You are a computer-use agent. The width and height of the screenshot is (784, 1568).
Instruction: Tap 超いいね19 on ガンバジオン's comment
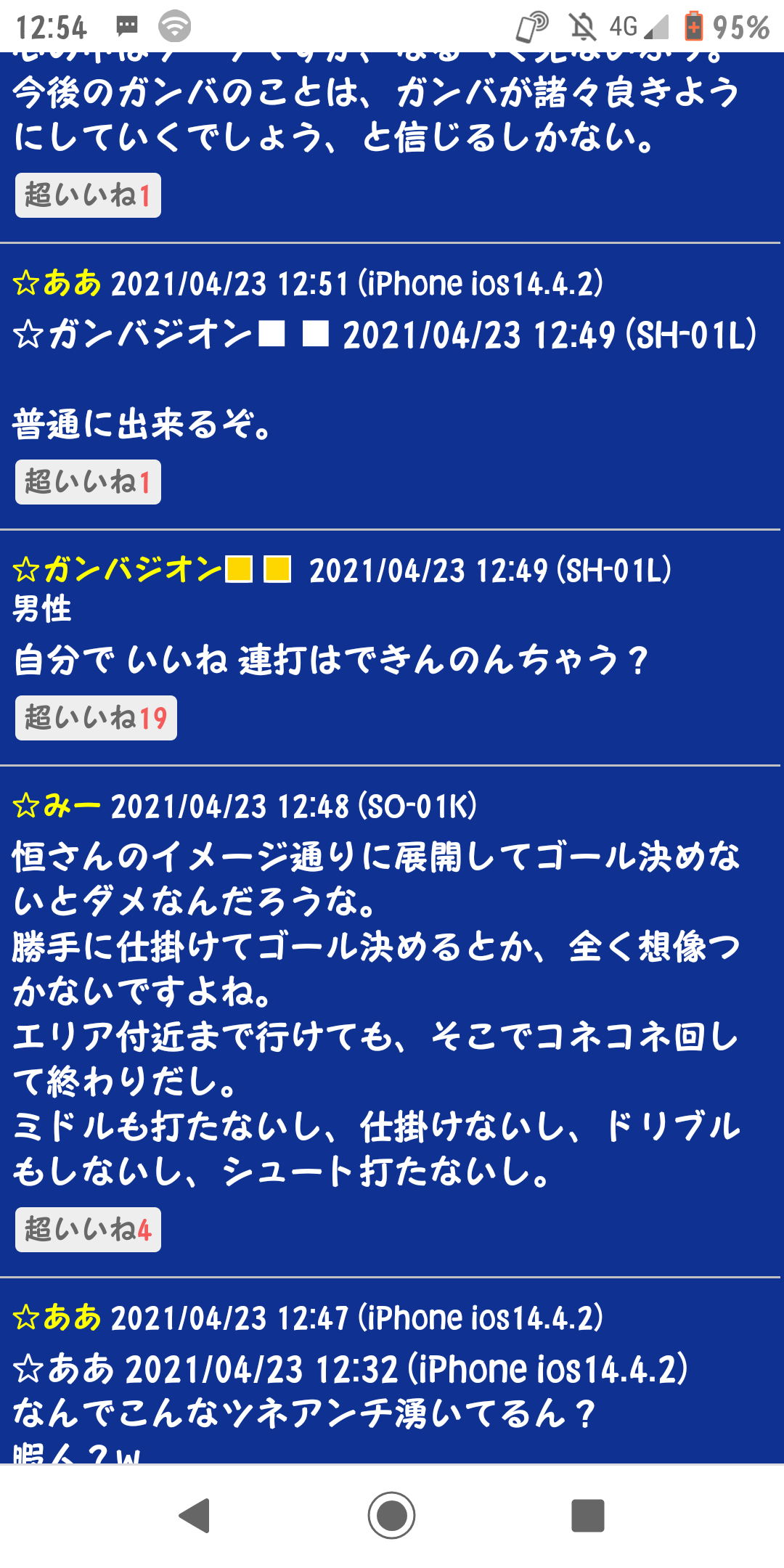pos(96,718)
